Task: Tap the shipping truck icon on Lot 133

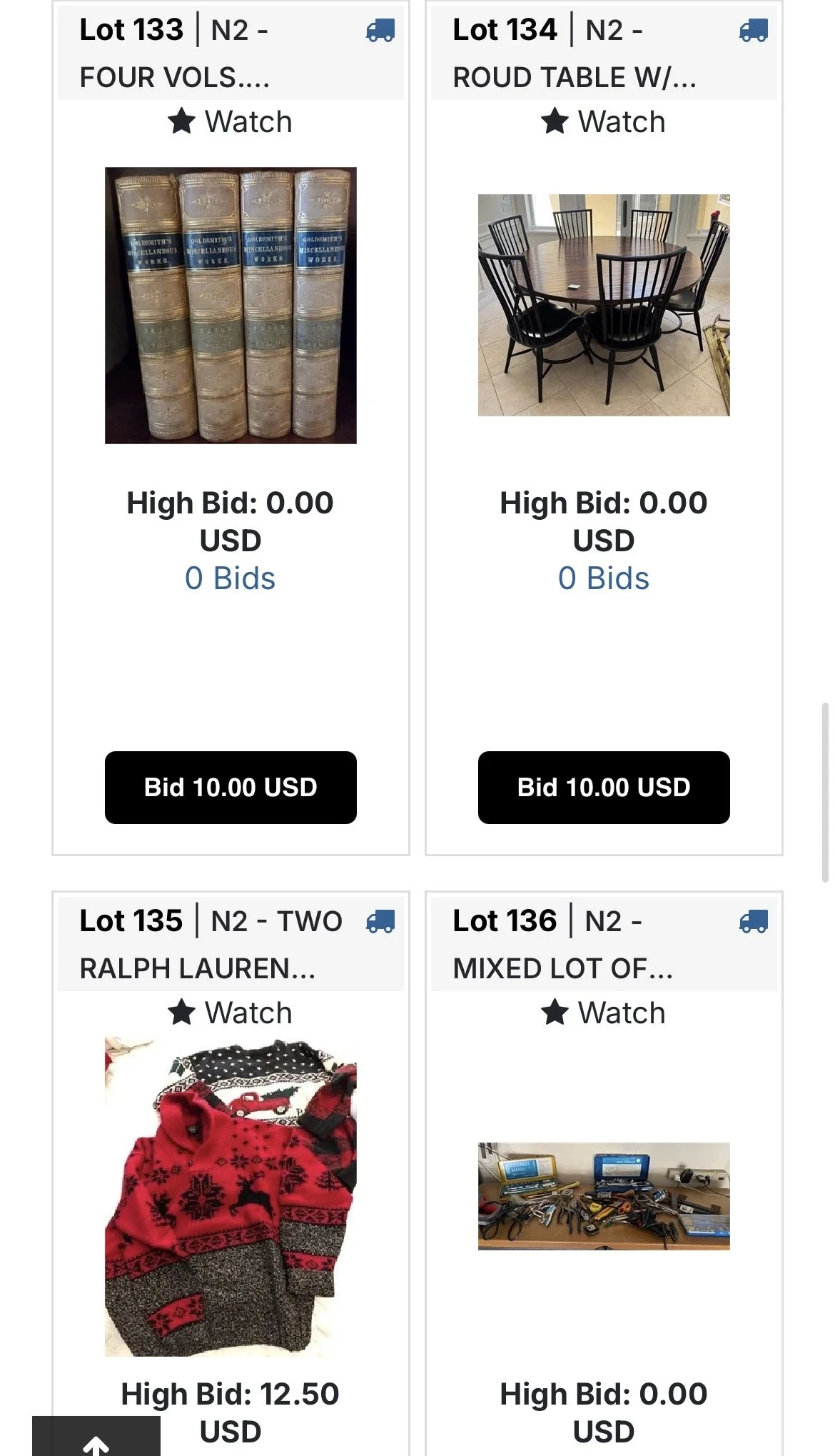Action: point(380,31)
